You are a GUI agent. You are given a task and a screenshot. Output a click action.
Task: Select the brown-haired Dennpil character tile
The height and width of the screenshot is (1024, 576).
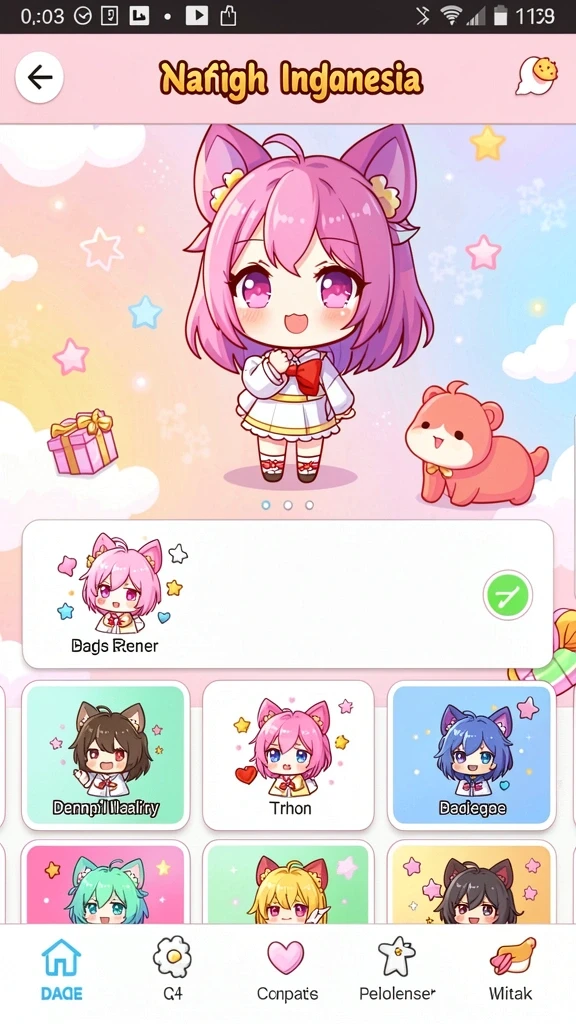coord(105,755)
